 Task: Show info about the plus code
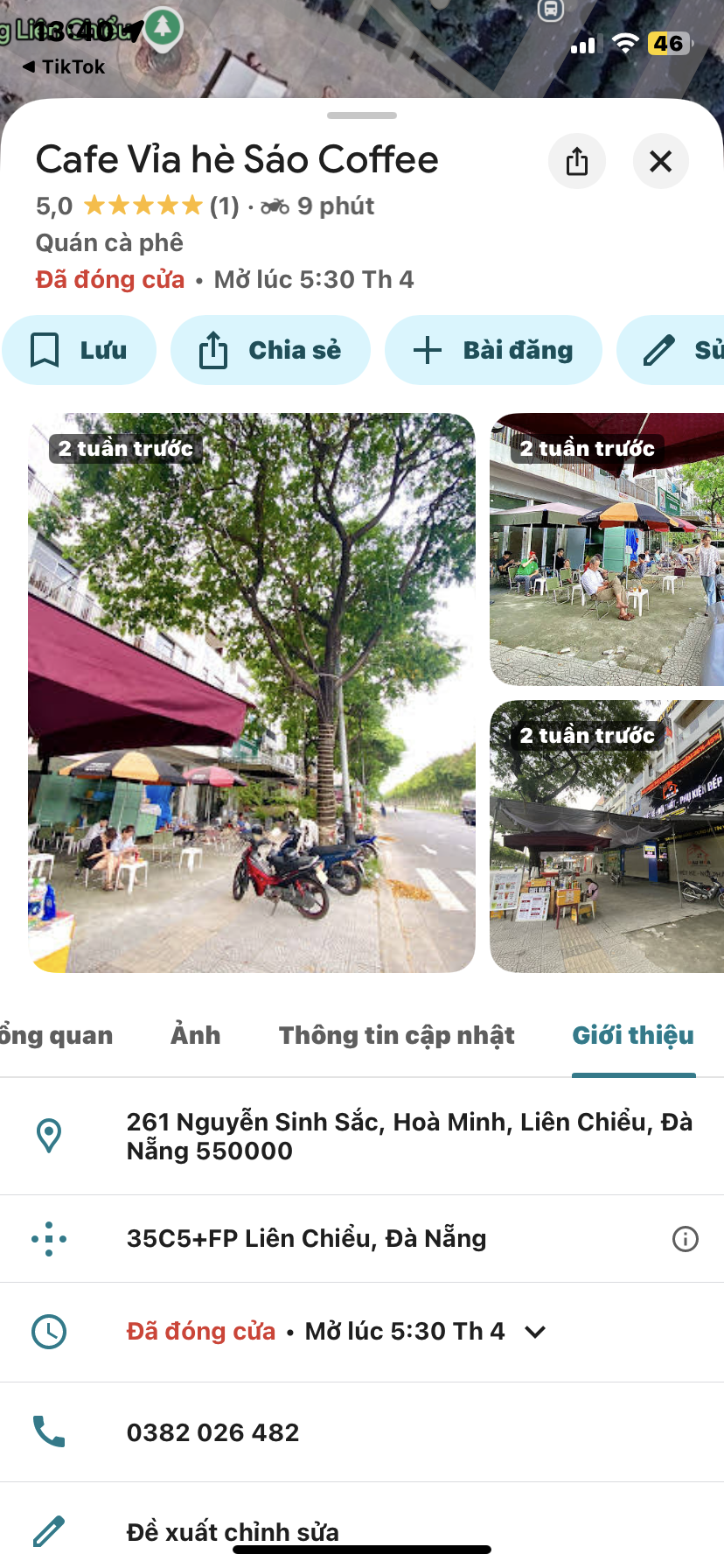[685, 1239]
